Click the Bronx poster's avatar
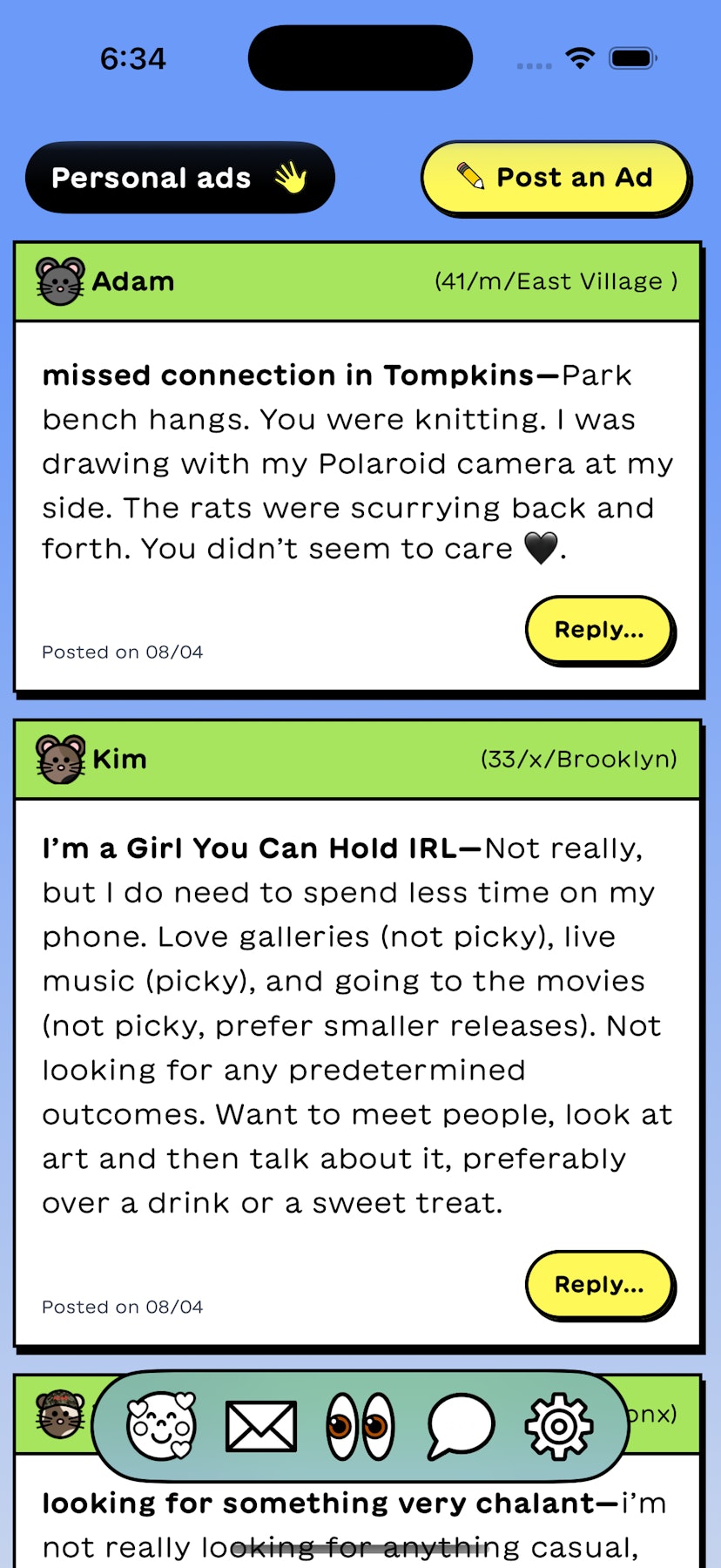This screenshot has width=721, height=1568. point(58,1413)
